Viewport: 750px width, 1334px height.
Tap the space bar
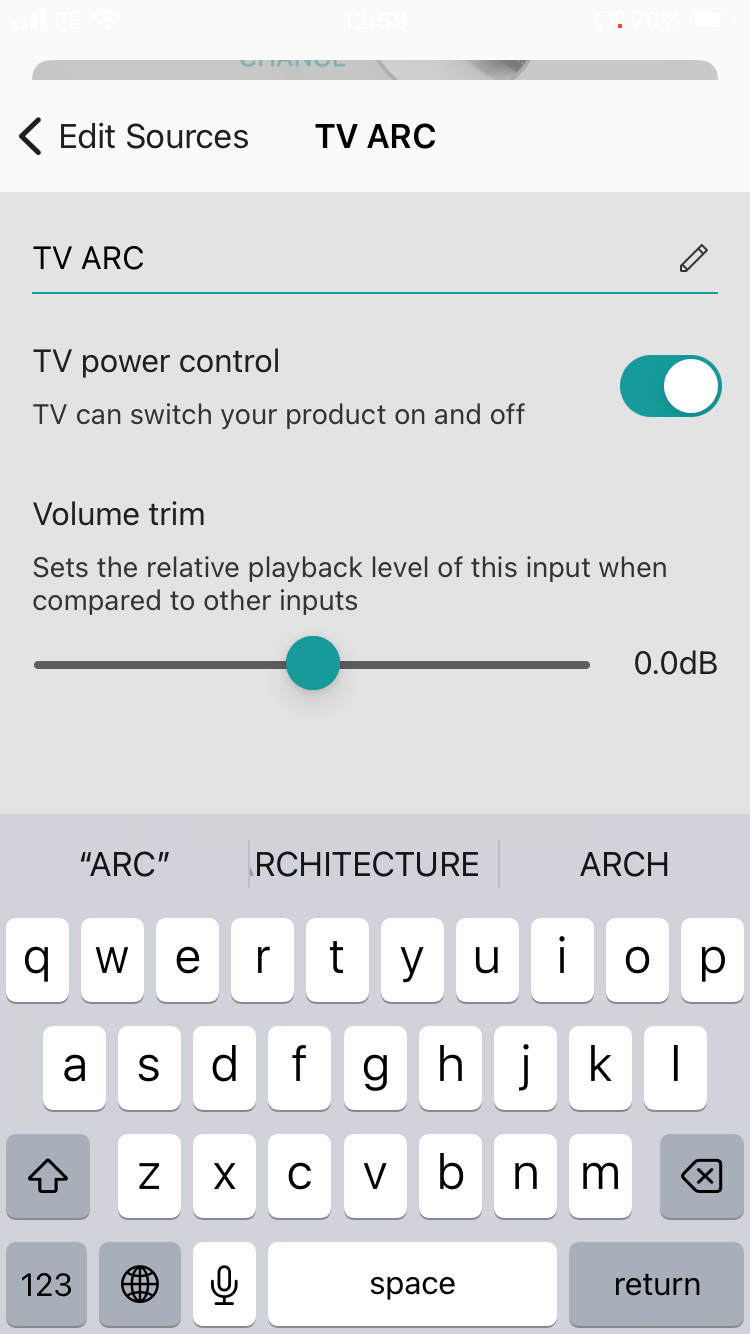[412, 1284]
